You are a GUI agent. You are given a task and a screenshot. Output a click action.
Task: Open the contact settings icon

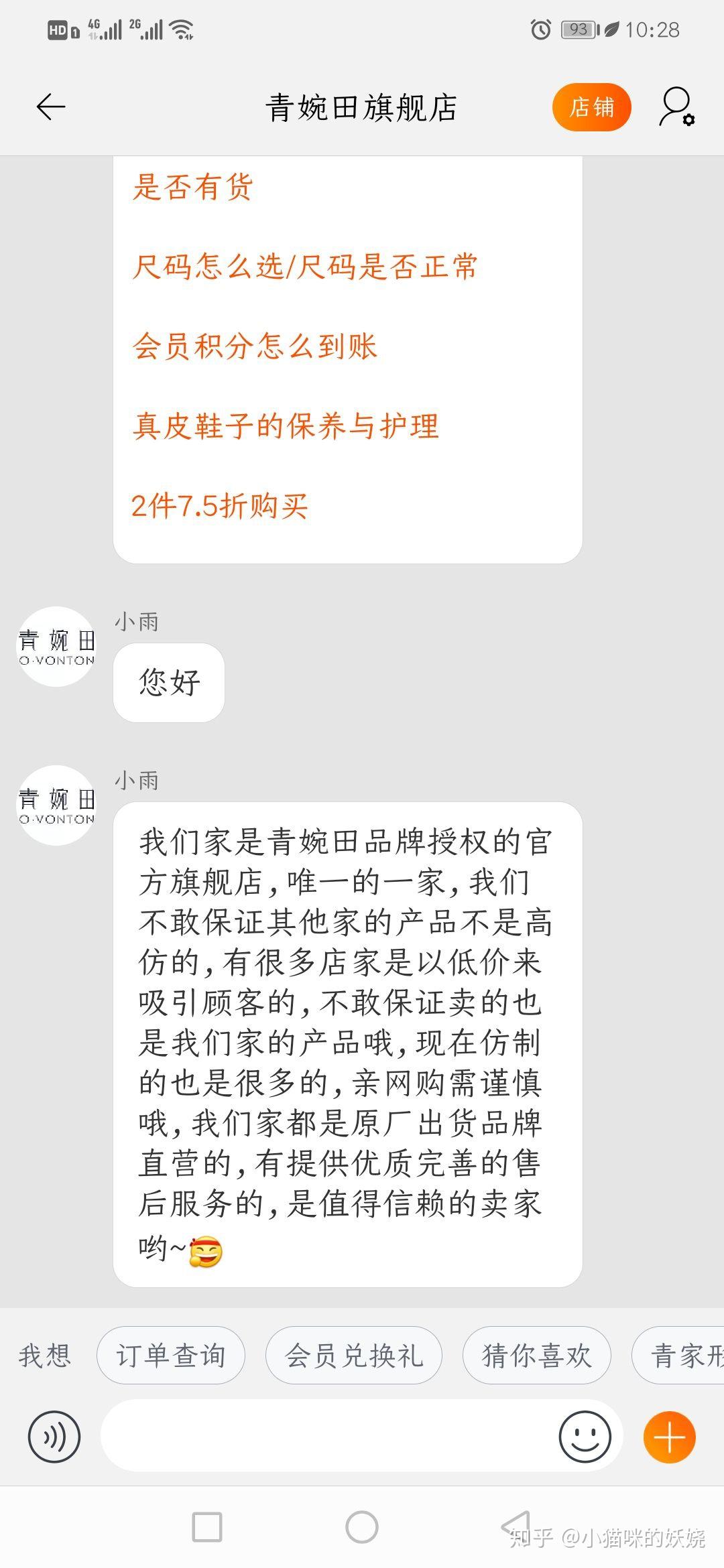click(x=676, y=107)
